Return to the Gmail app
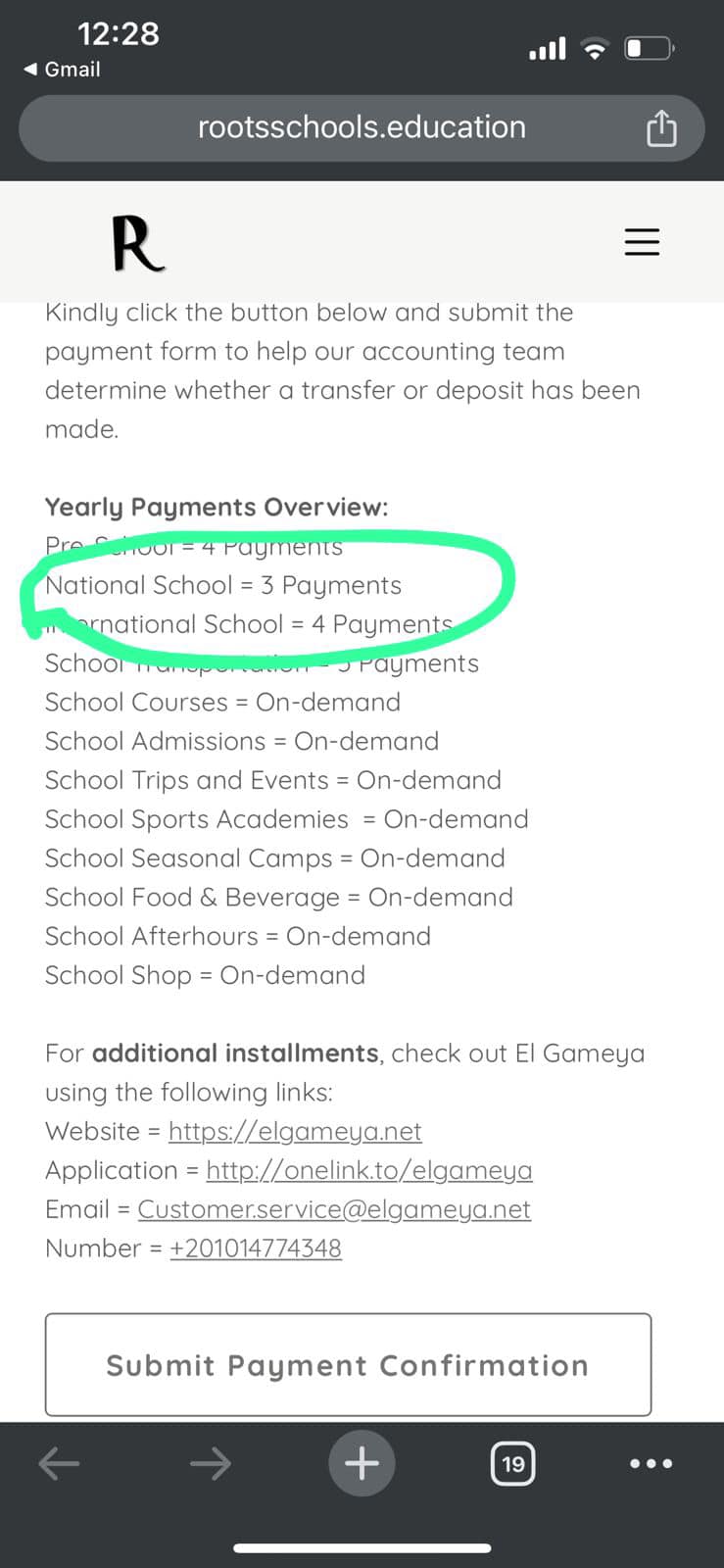Image resolution: width=724 pixels, height=1568 pixels. tap(62, 70)
